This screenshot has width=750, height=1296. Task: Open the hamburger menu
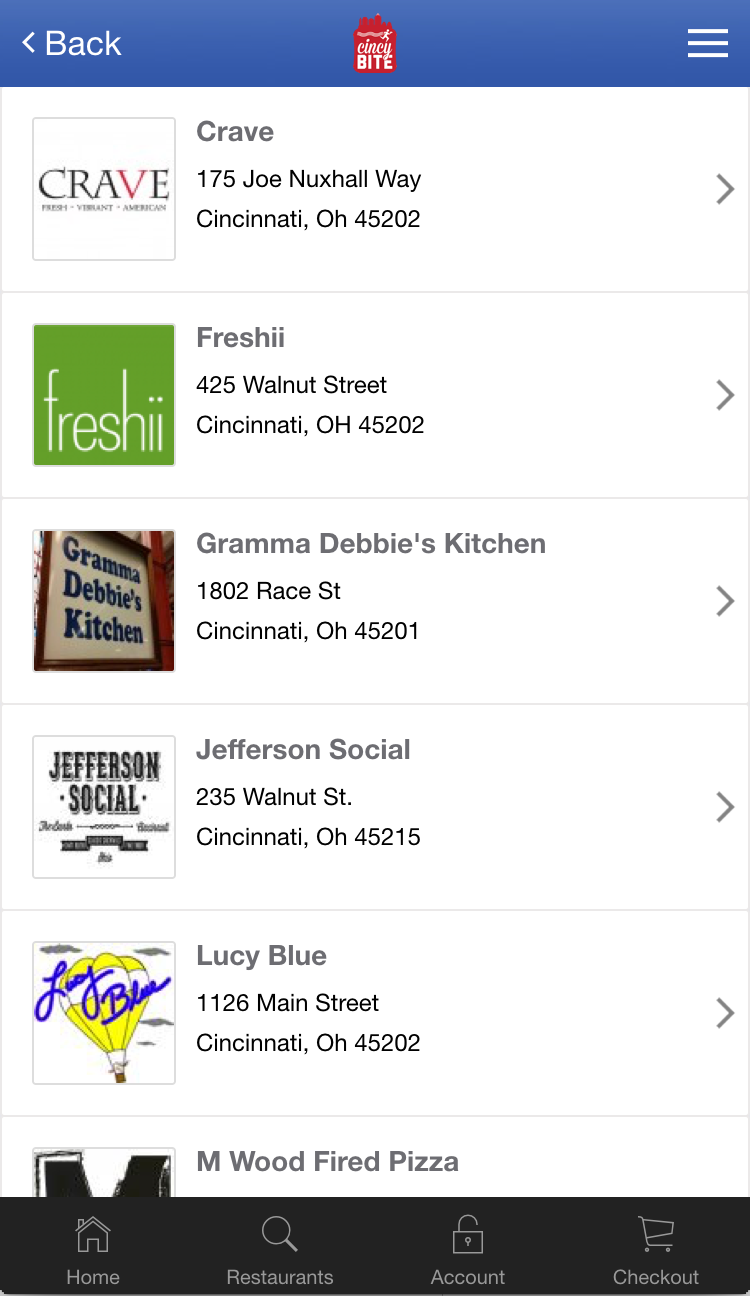point(707,43)
